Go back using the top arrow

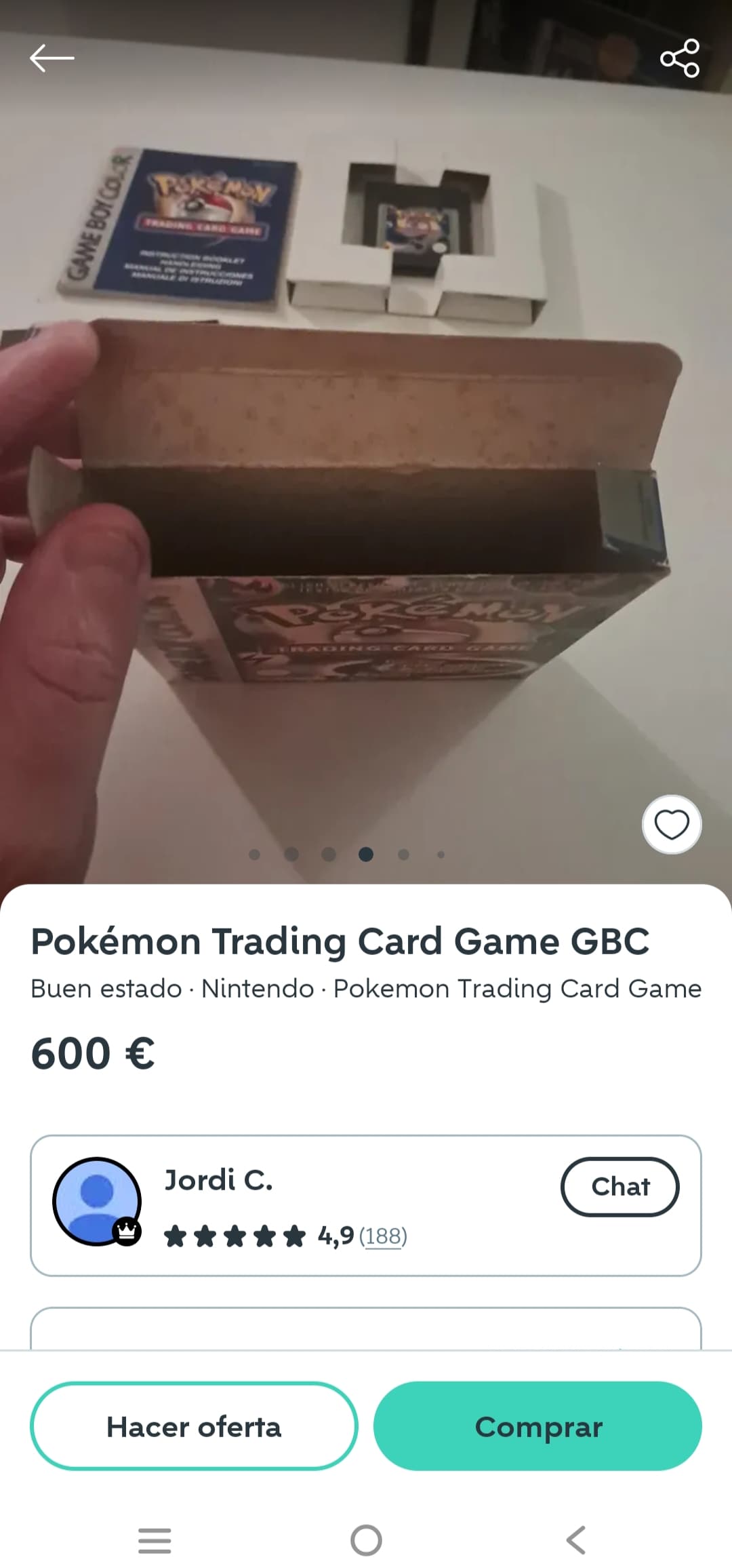(52, 58)
